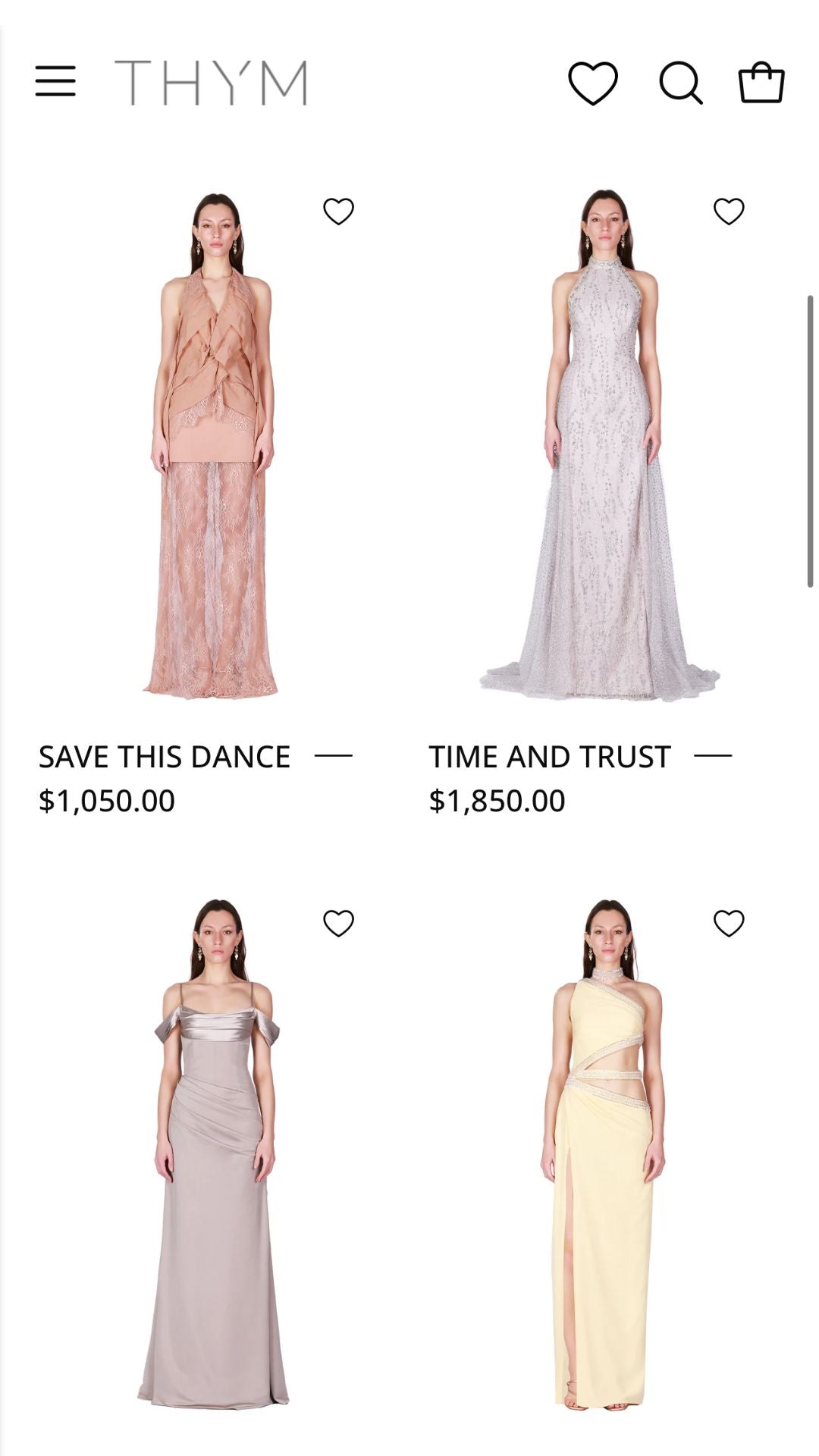Open the search magnifier
This screenshot has height=1456, width=819.
[680, 83]
